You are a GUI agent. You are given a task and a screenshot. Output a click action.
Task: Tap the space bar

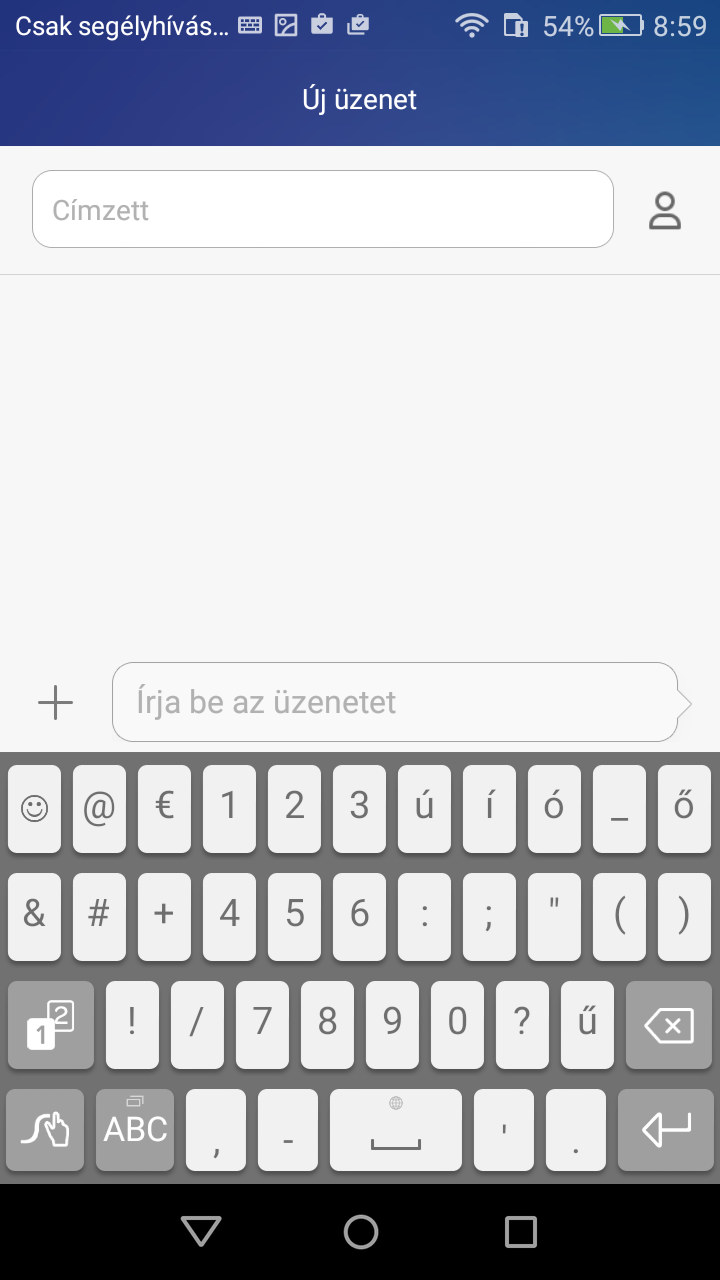(396, 1130)
